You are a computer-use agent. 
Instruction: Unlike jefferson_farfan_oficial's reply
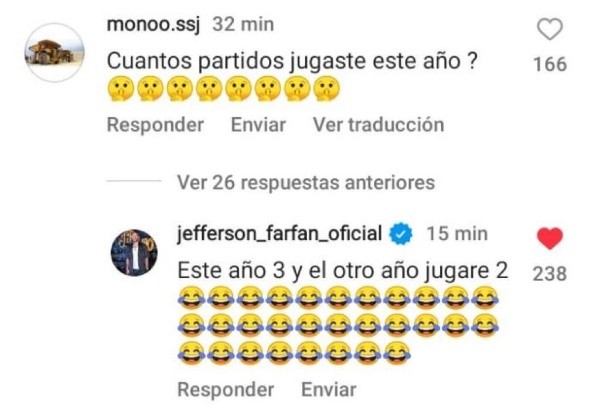coord(550,239)
